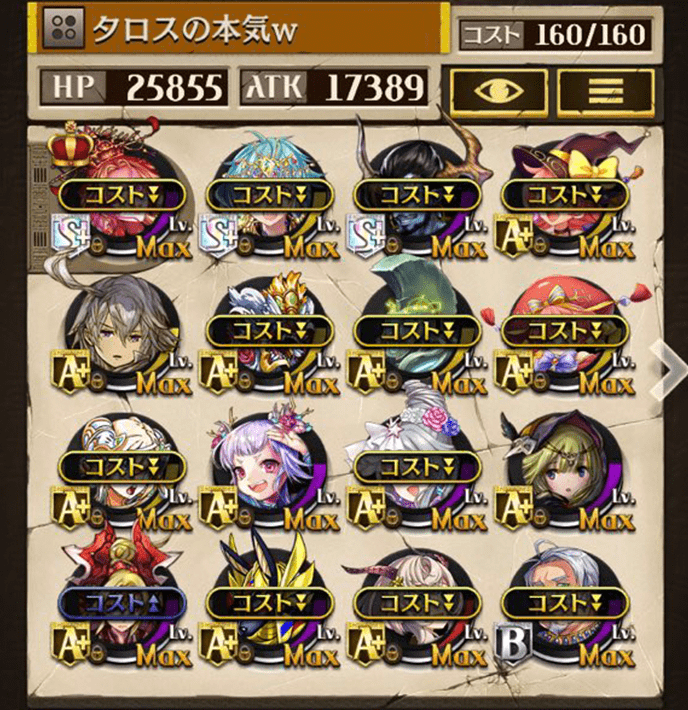This screenshot has height=710, width=688.
Task: Select the grey-haired man without cost badge
Action: point(120,335)
